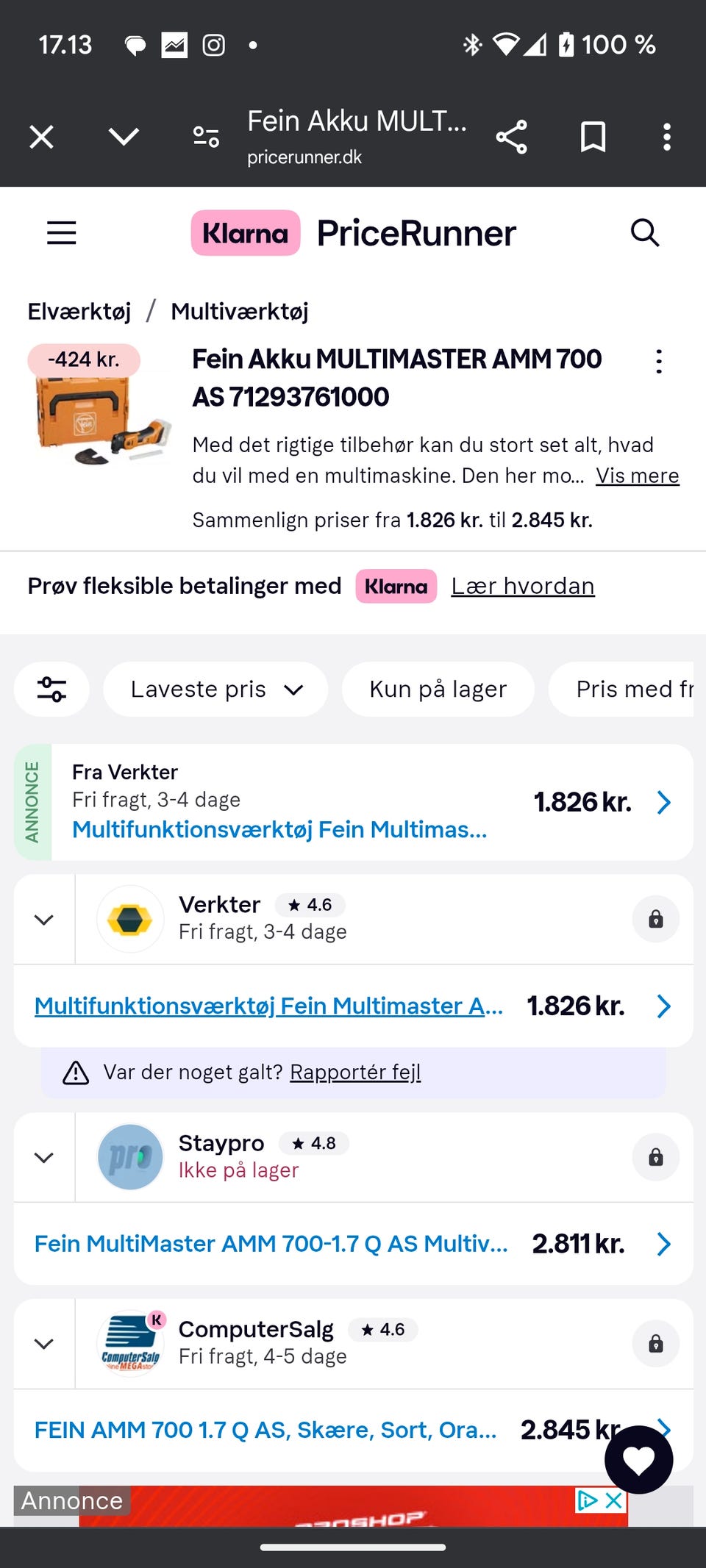The width and height of the screenshot is (706, 1568).
Task: Open the three-dot overflow menu for the product
Action: click(x=658, y=362)
